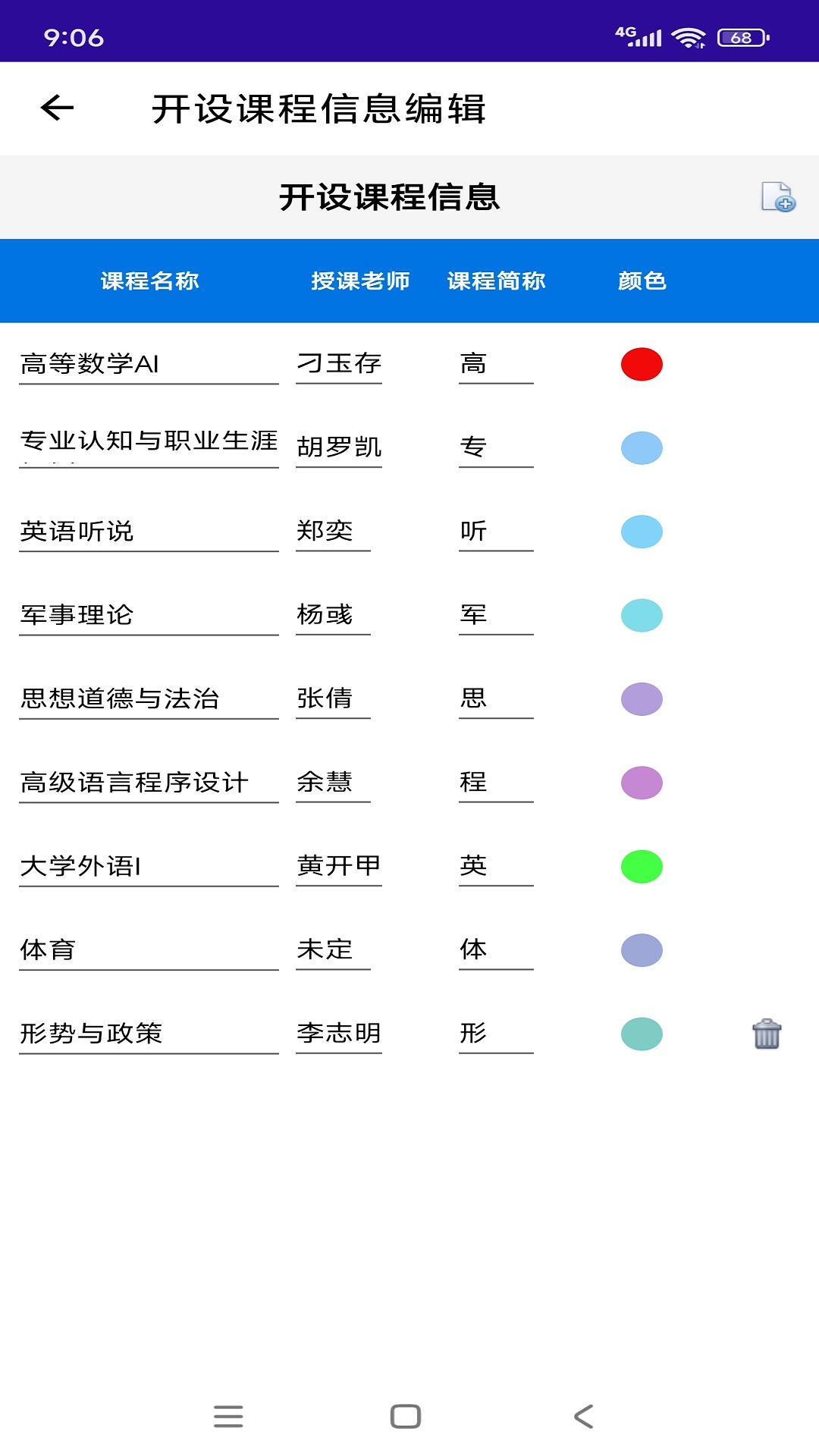This screenshot has height=1456, width=819.
Task: Edit the course name 思想道德与法治
Action: click(148, 698)
